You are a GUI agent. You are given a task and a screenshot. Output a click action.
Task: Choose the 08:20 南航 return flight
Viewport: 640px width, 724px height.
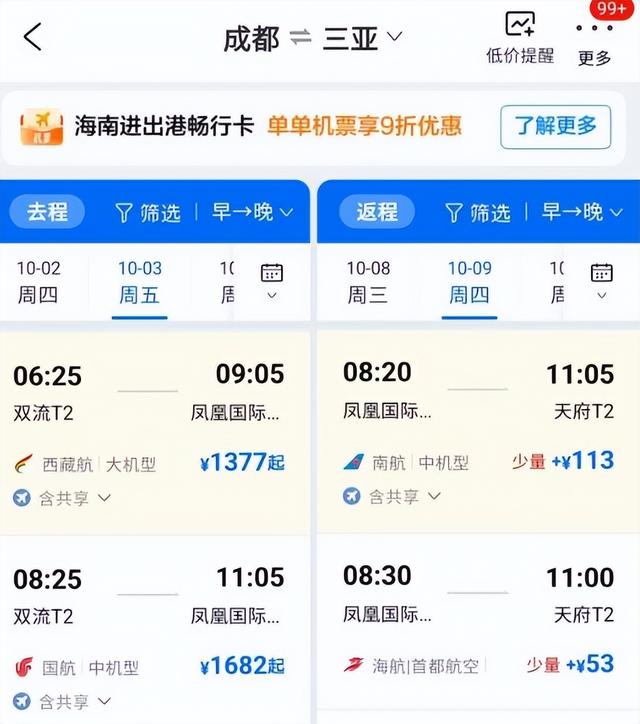(478, 410)
